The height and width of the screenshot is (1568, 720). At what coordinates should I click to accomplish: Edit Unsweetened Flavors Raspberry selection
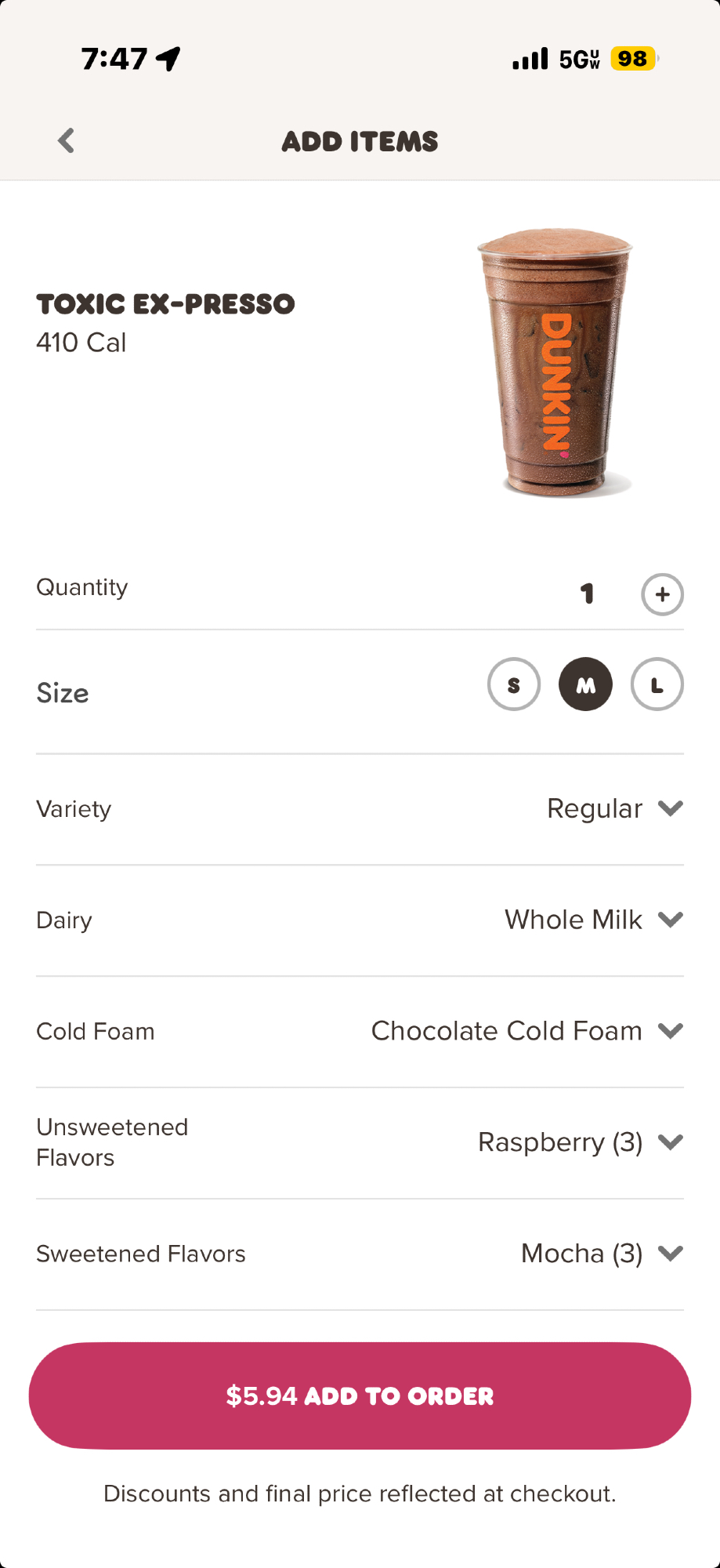coord(580,1143)
